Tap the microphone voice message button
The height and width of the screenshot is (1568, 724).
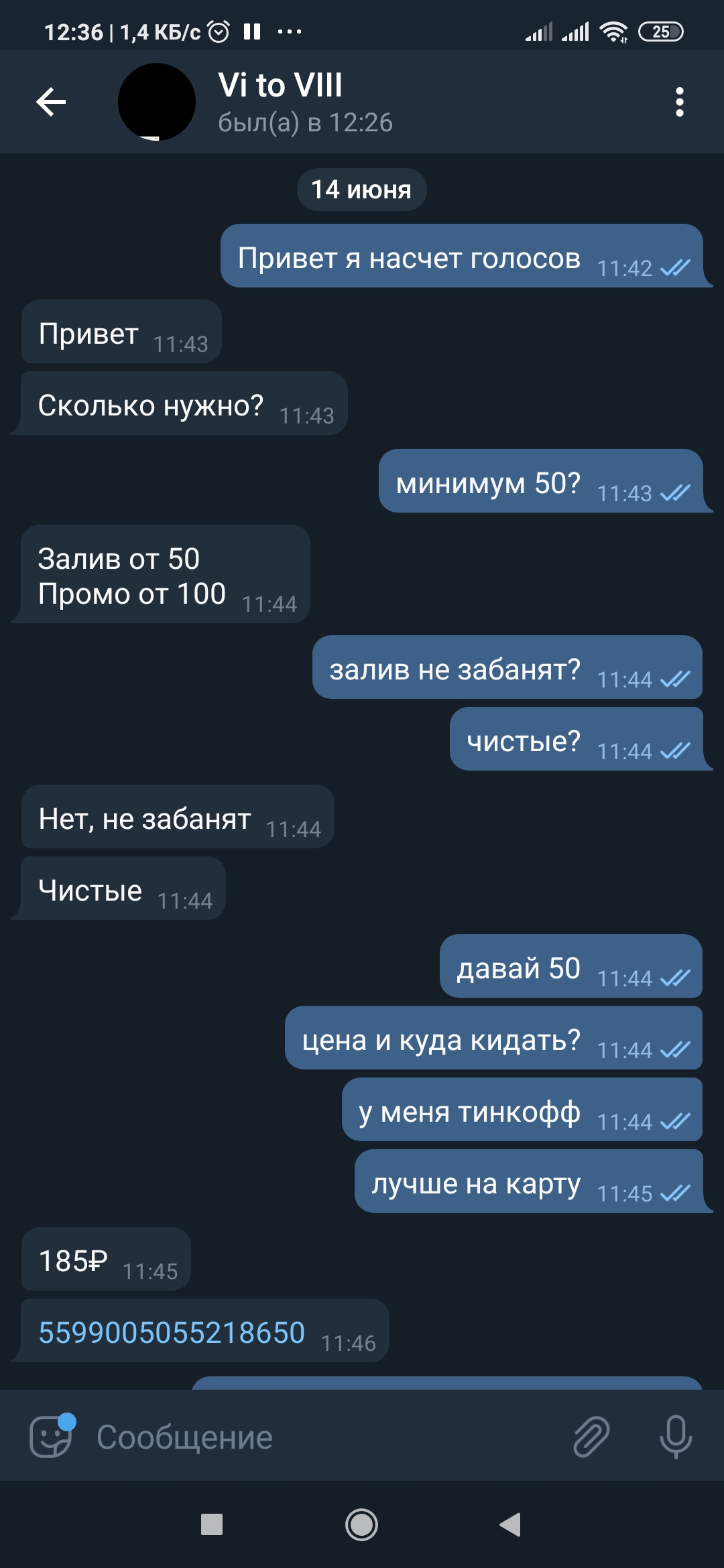676,1437
